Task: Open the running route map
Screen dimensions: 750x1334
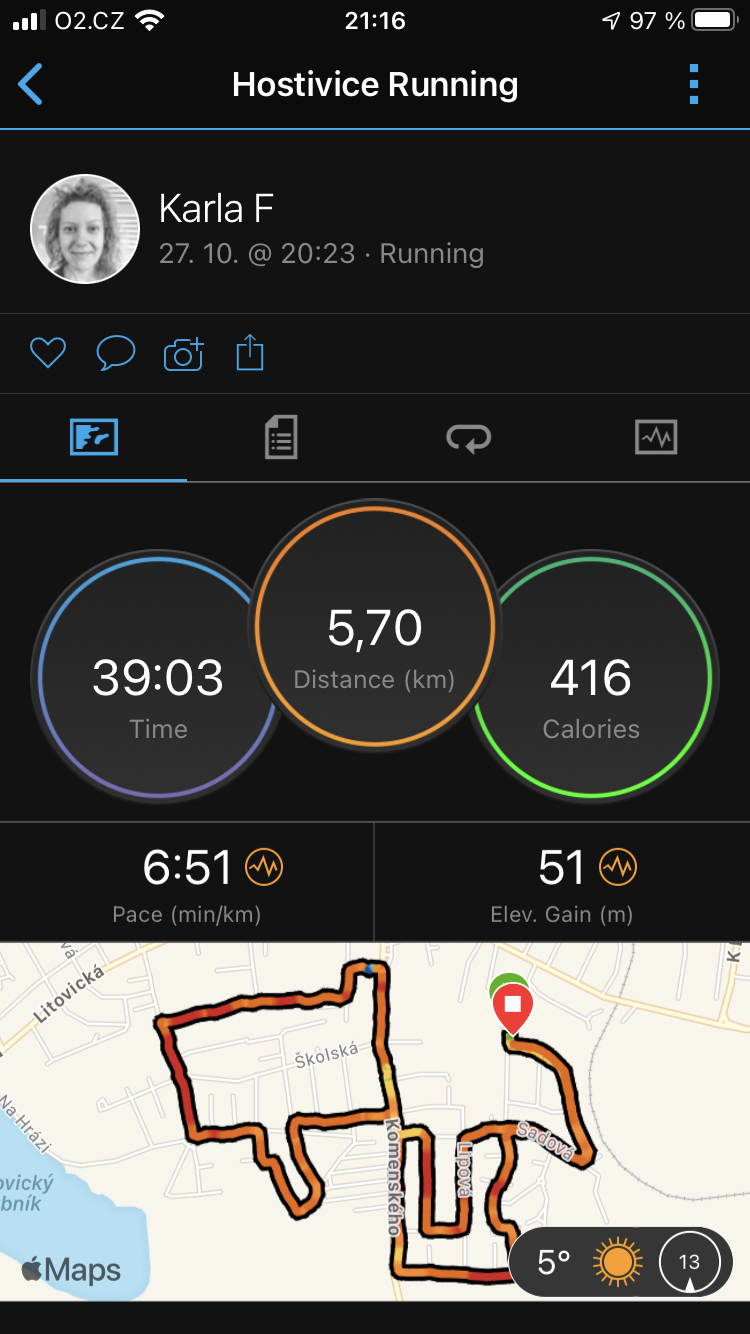Action: tap(375, 1121)
